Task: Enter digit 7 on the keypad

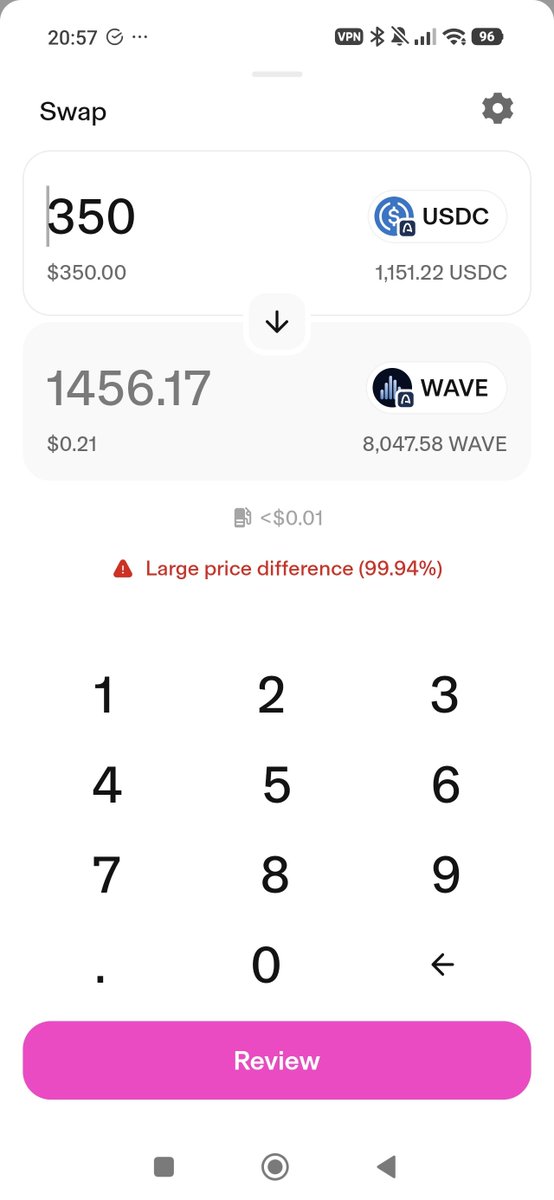Action: pyautogui.click(x=106, y=875)
